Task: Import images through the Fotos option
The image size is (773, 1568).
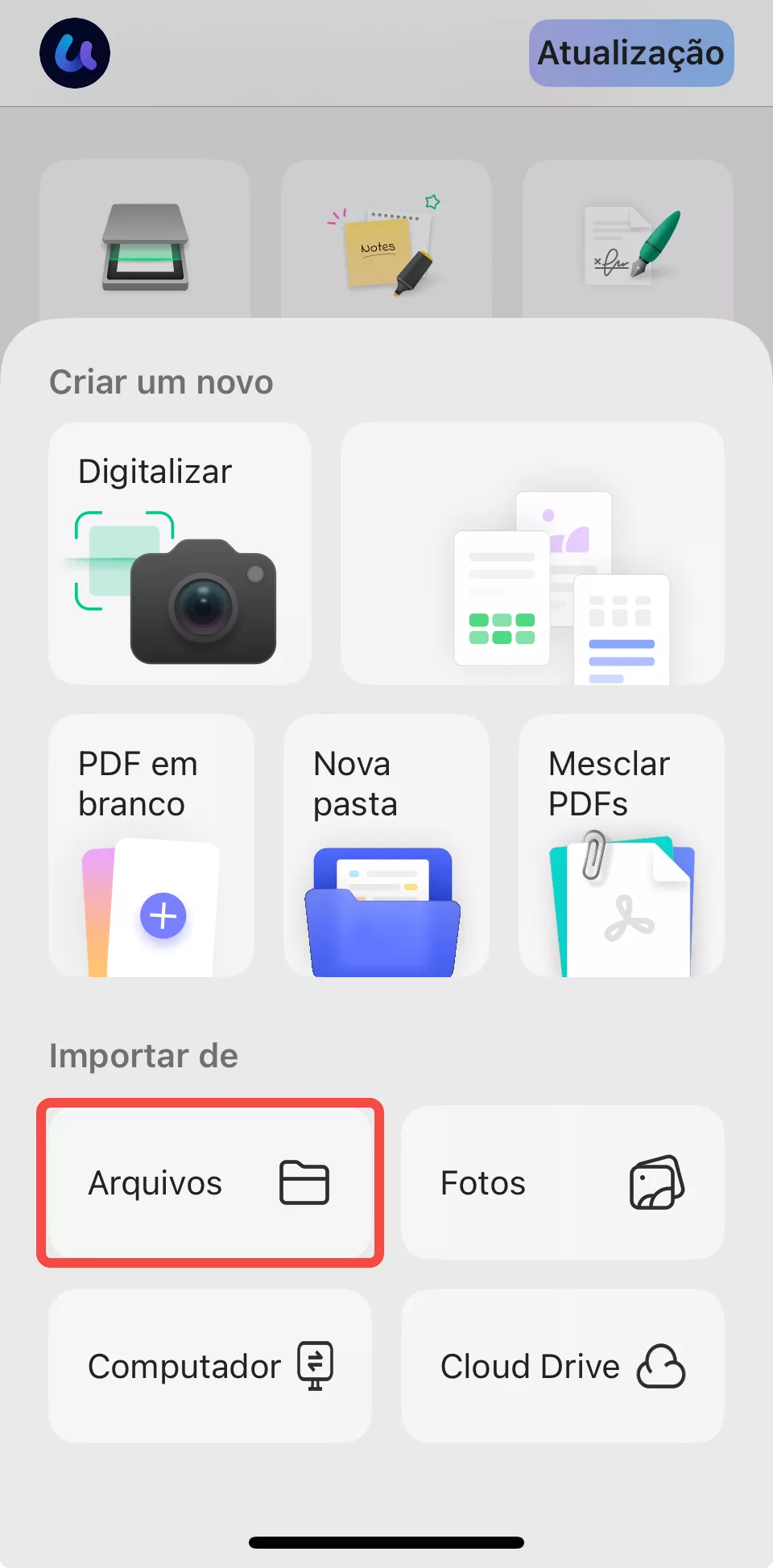Action: click(x=562, y=1183)
